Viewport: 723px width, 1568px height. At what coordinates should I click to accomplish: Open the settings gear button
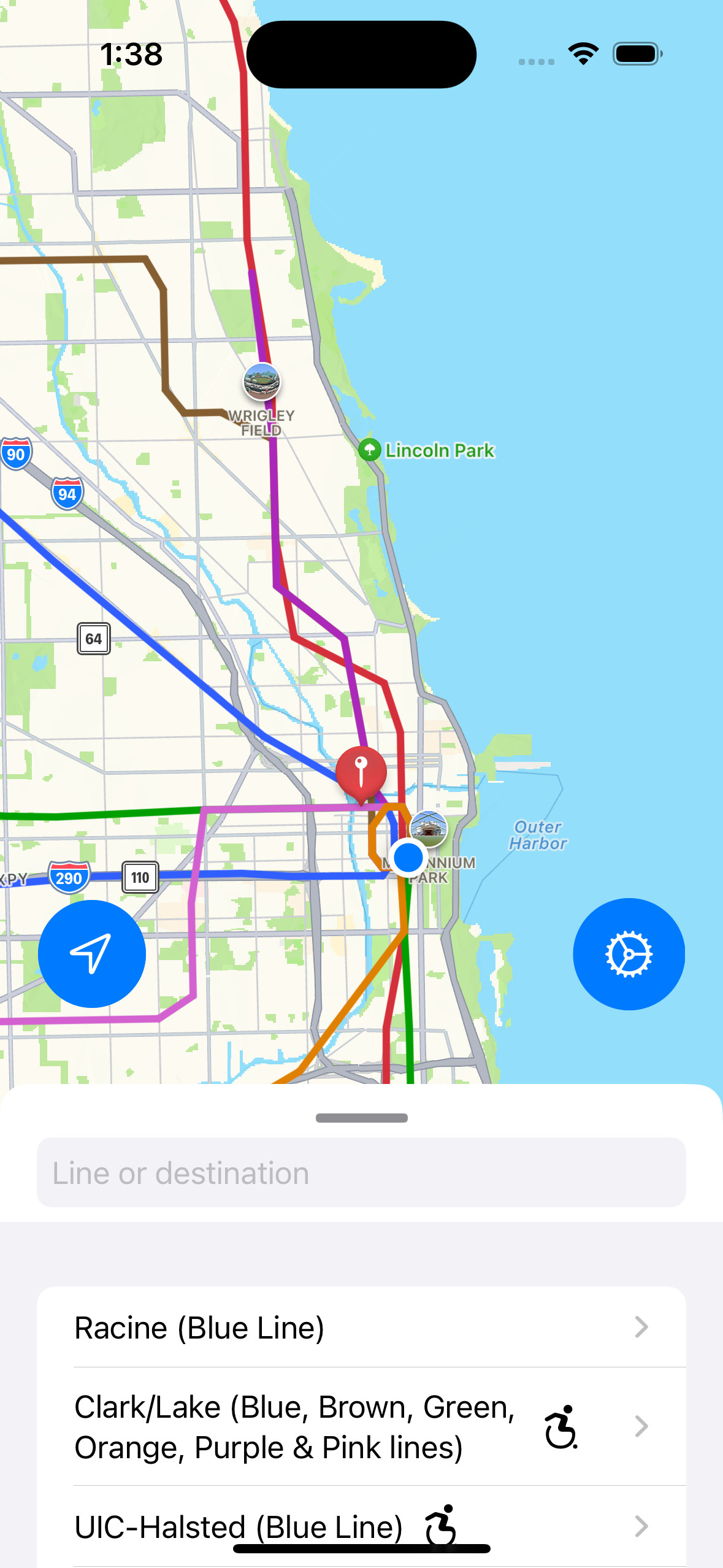tap(629, 954)
